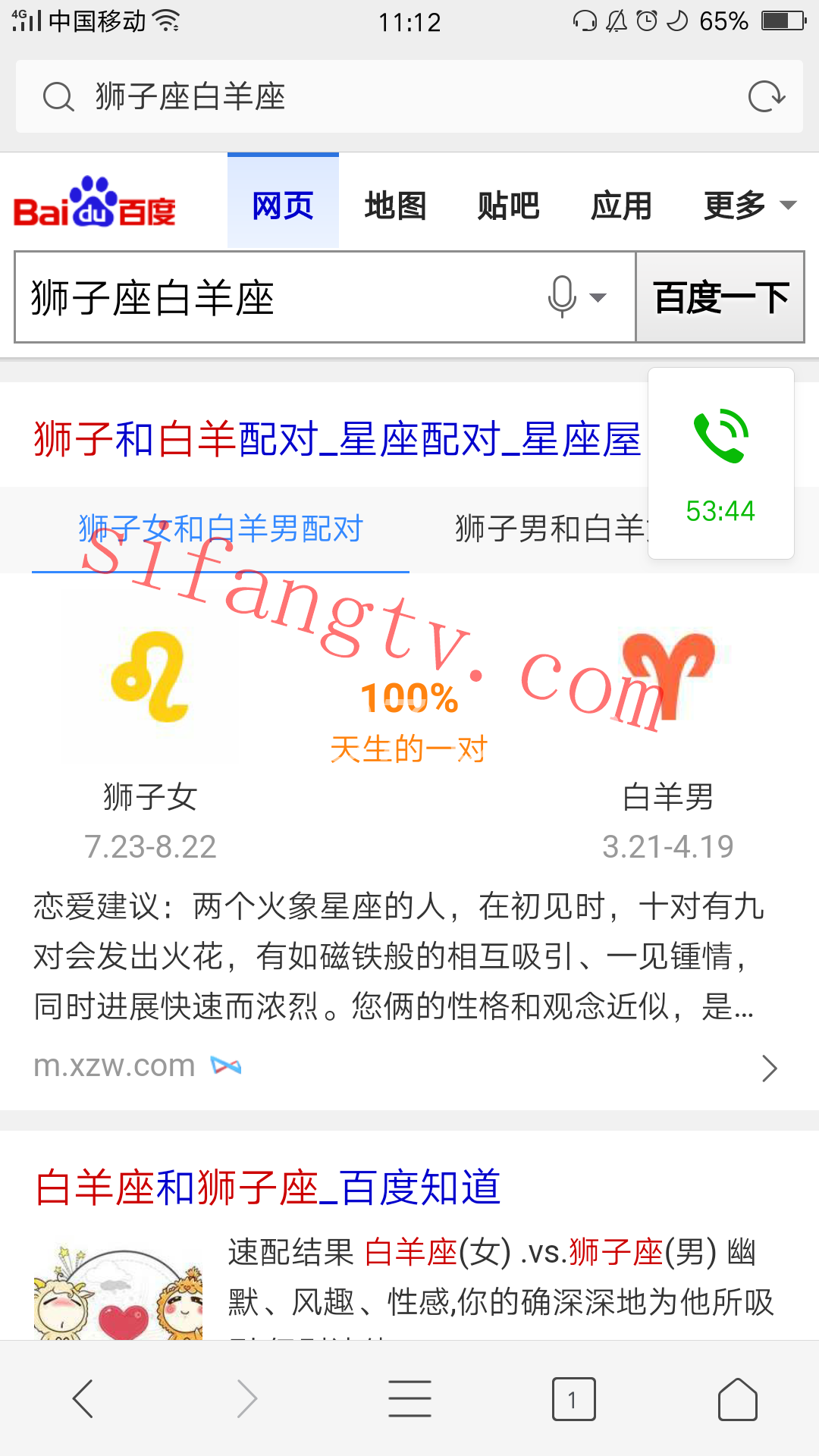The width and height of the screenshot is (819, 1456).
Task: Reload the page with refresh icon
Action: coord(766,97)
